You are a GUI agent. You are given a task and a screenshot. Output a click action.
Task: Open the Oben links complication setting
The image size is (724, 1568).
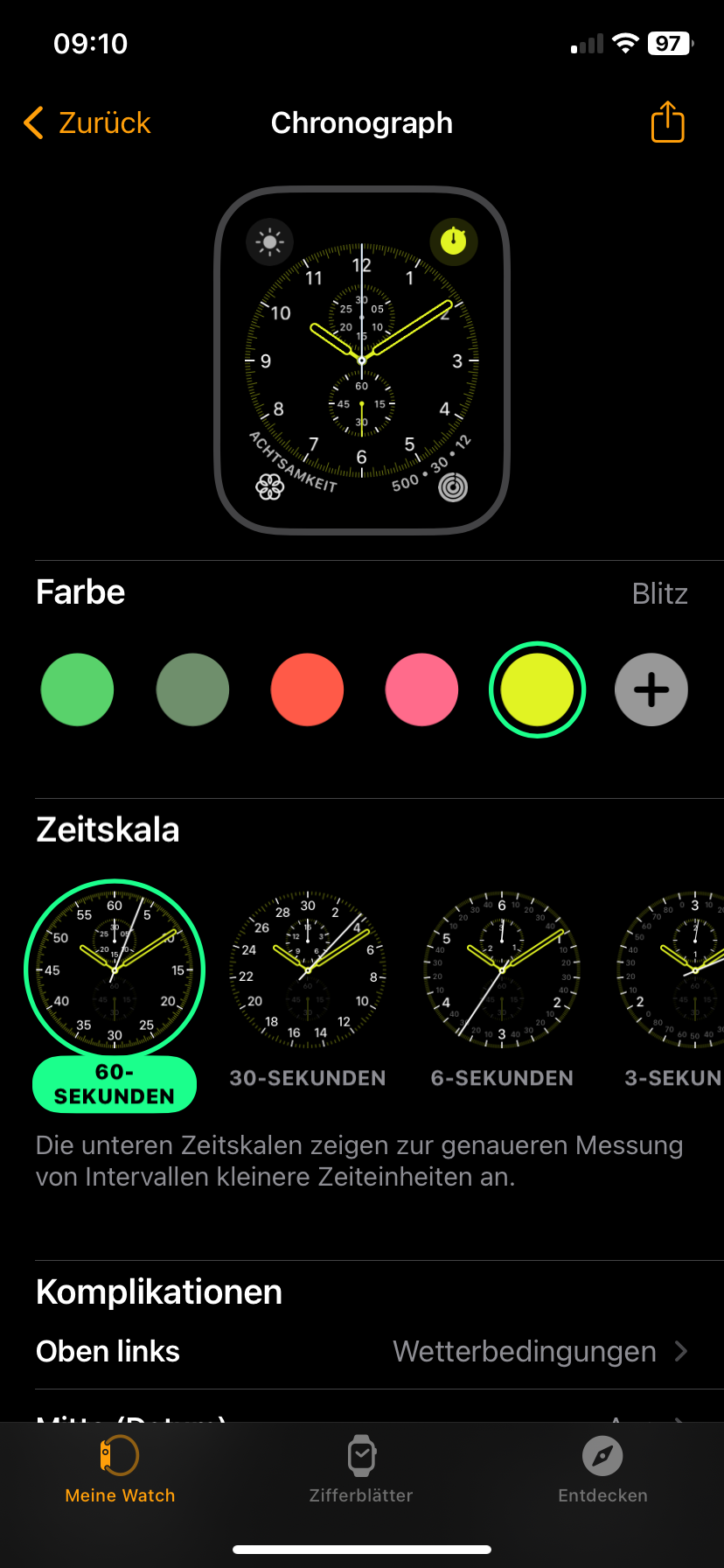362,1352
